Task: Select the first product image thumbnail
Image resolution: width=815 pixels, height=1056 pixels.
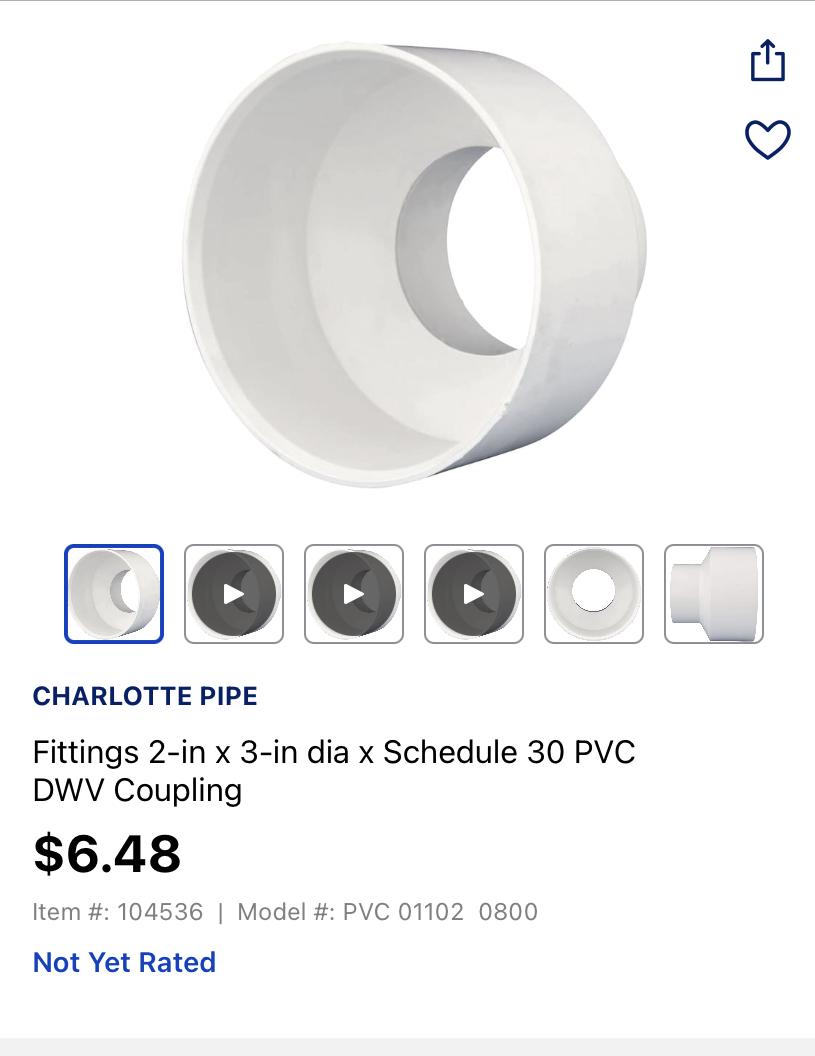Action: [x=114, y=593]
